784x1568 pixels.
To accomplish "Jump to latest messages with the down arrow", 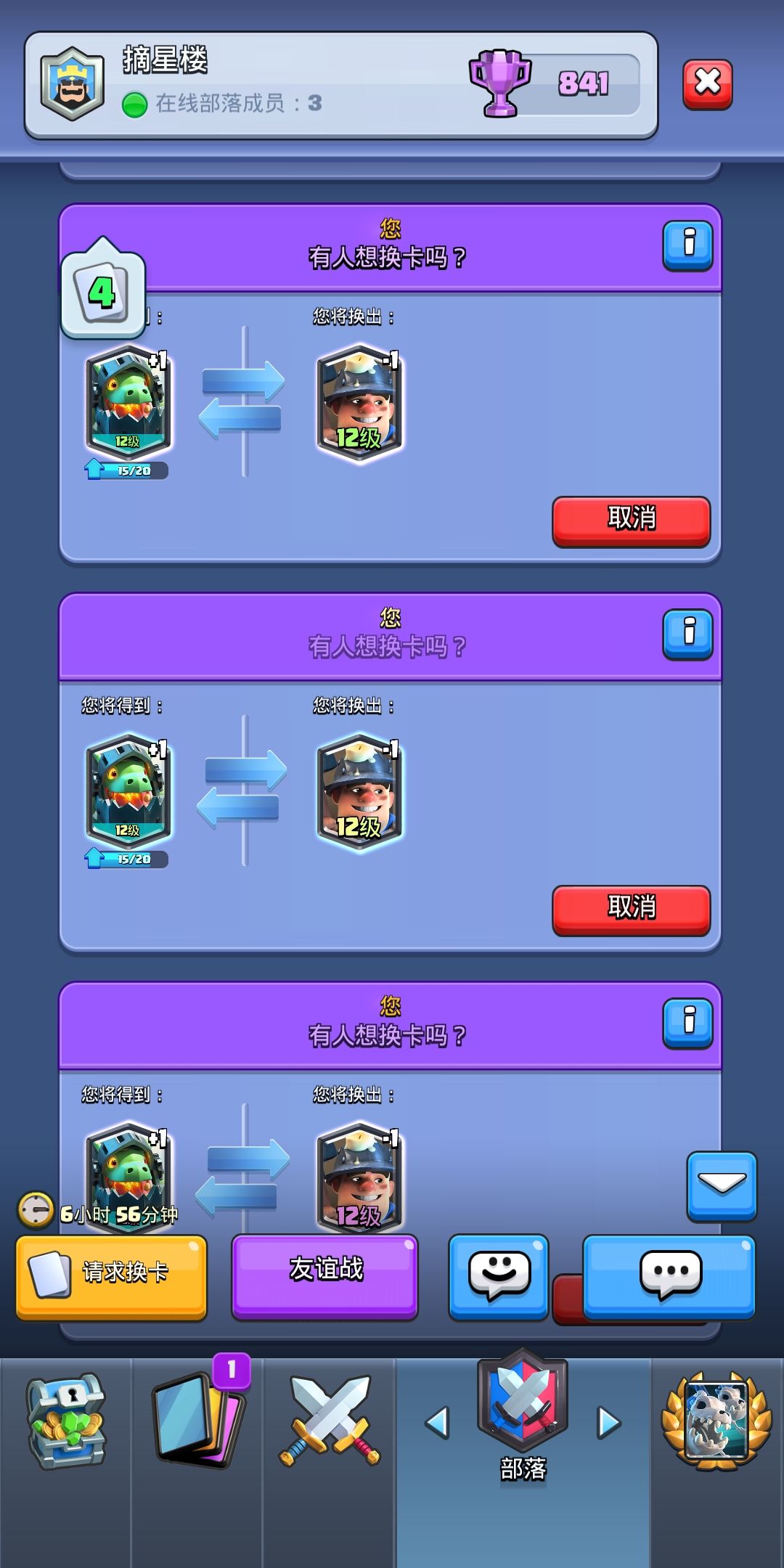I will tap(722, 1186).
